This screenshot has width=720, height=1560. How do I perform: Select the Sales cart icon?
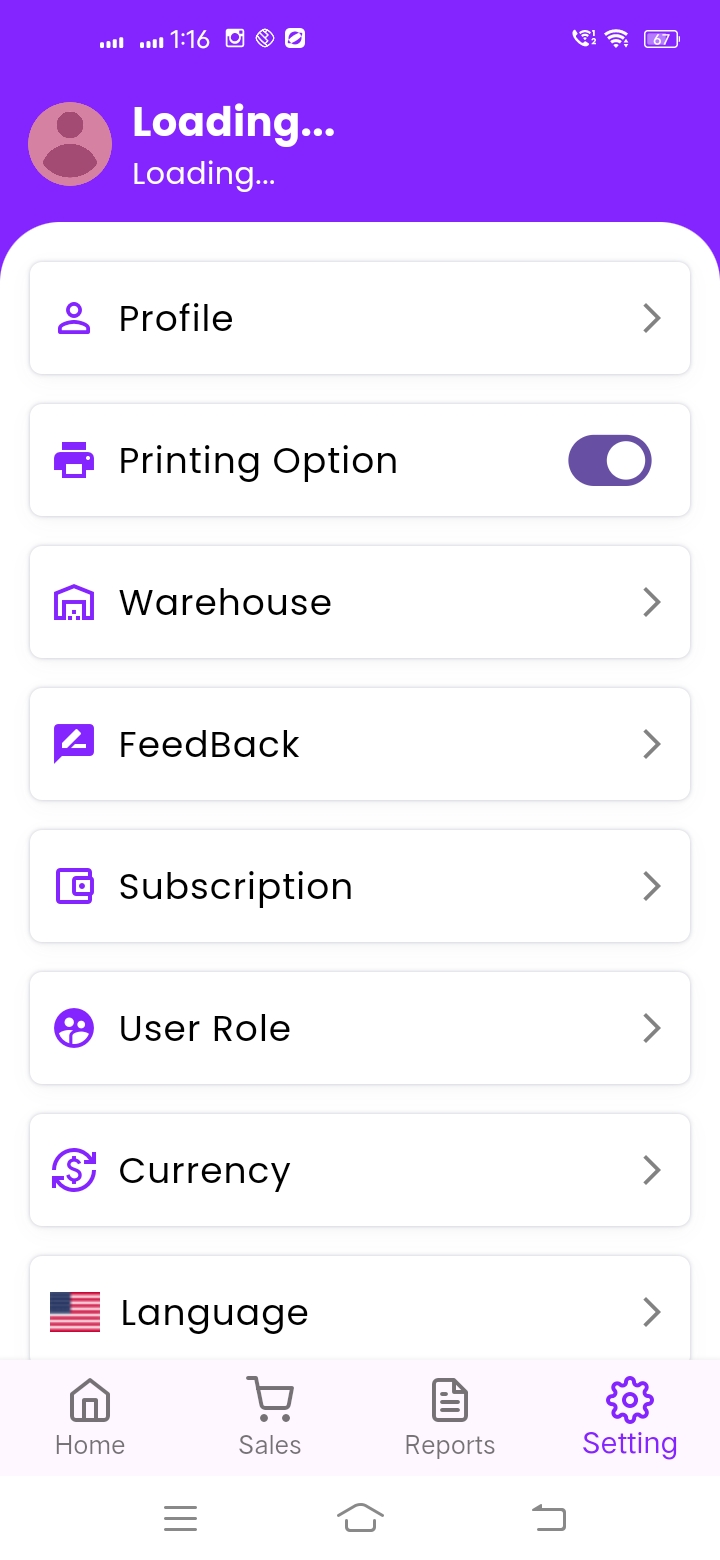pyautogui.click(x=269, y=1400)
